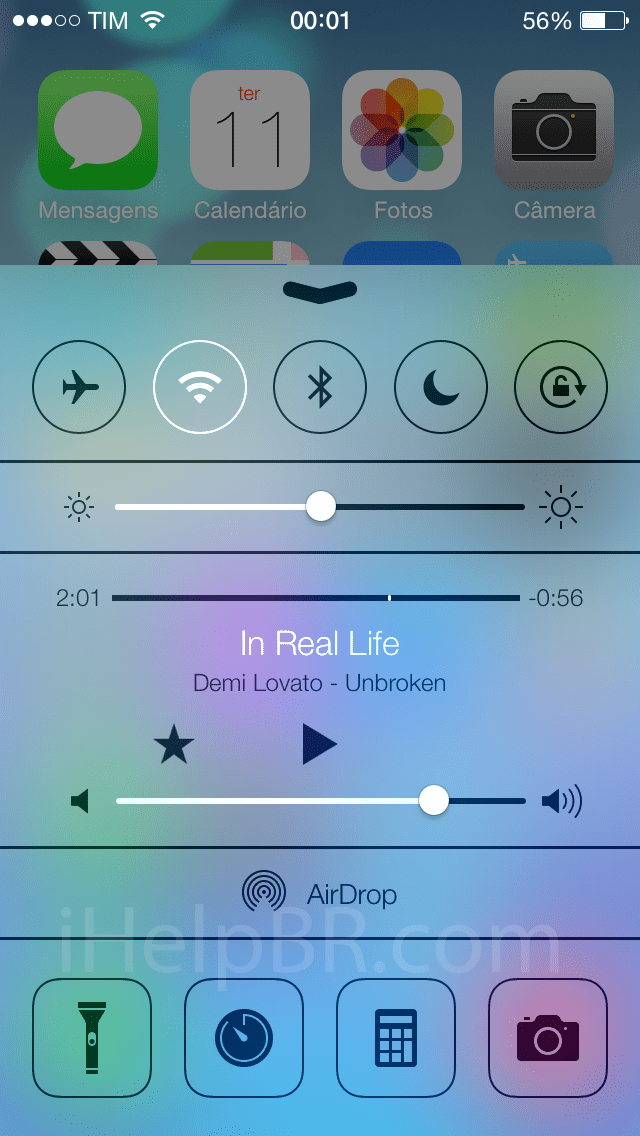
Task: Open the camera shortcut in Control Center
Action: click(548, 1038)
